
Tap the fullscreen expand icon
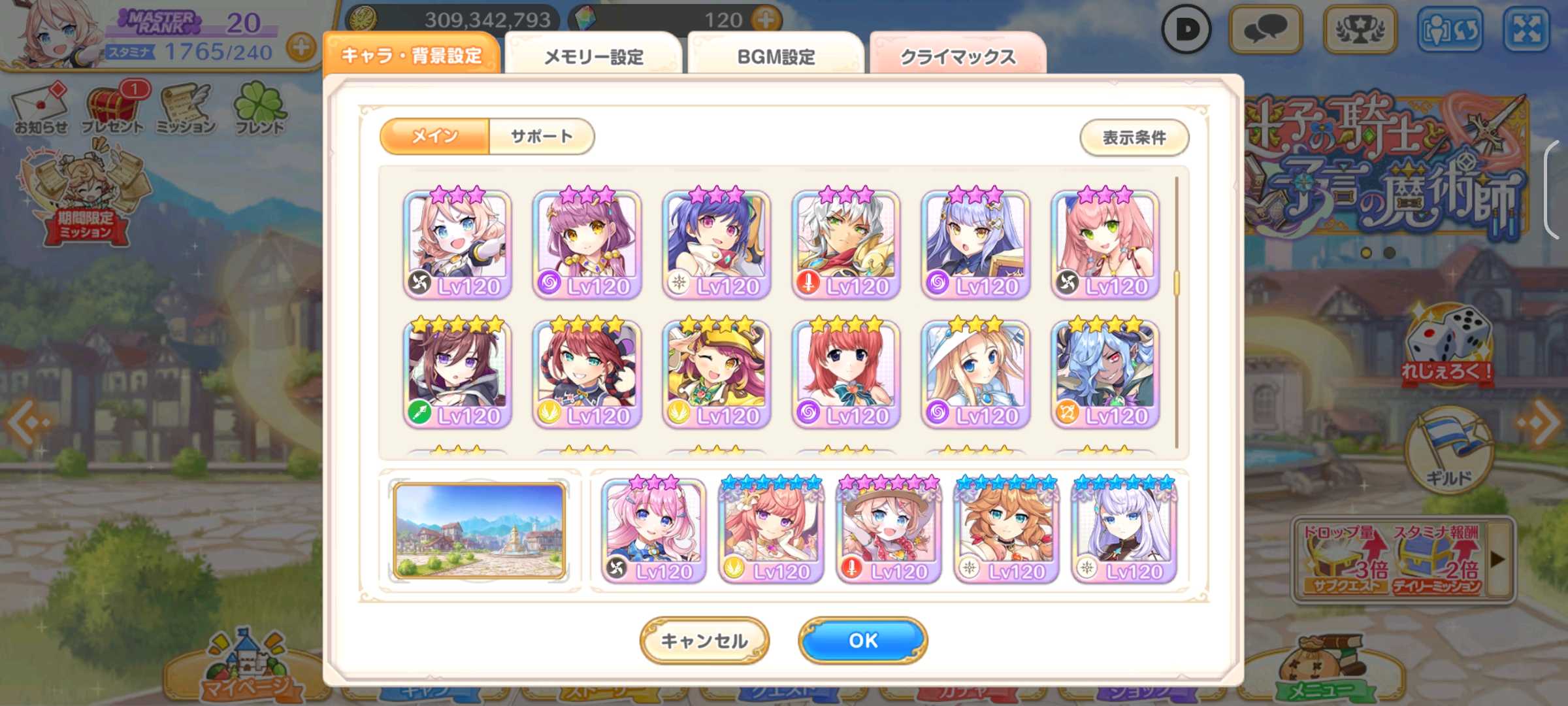tap(1526, 29)
